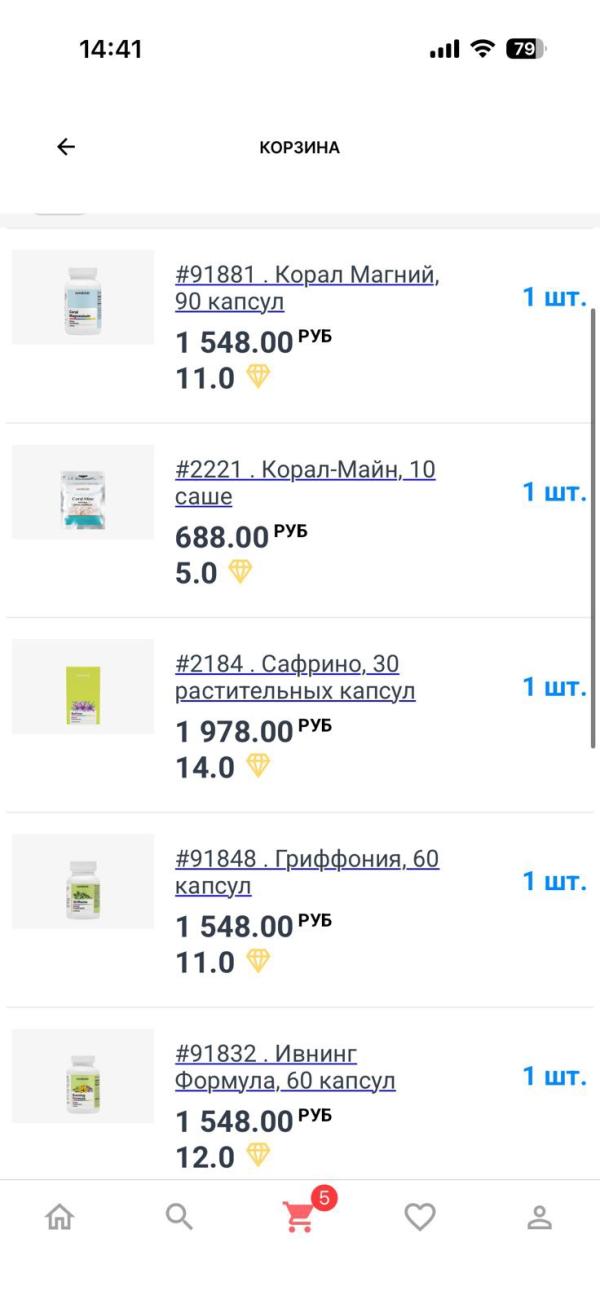Viewport: 600px width, 1303px height.
Task: Open the Сафрино, 30 растительных капсул link
Action: pyautogui.click(x=295, y=677)
